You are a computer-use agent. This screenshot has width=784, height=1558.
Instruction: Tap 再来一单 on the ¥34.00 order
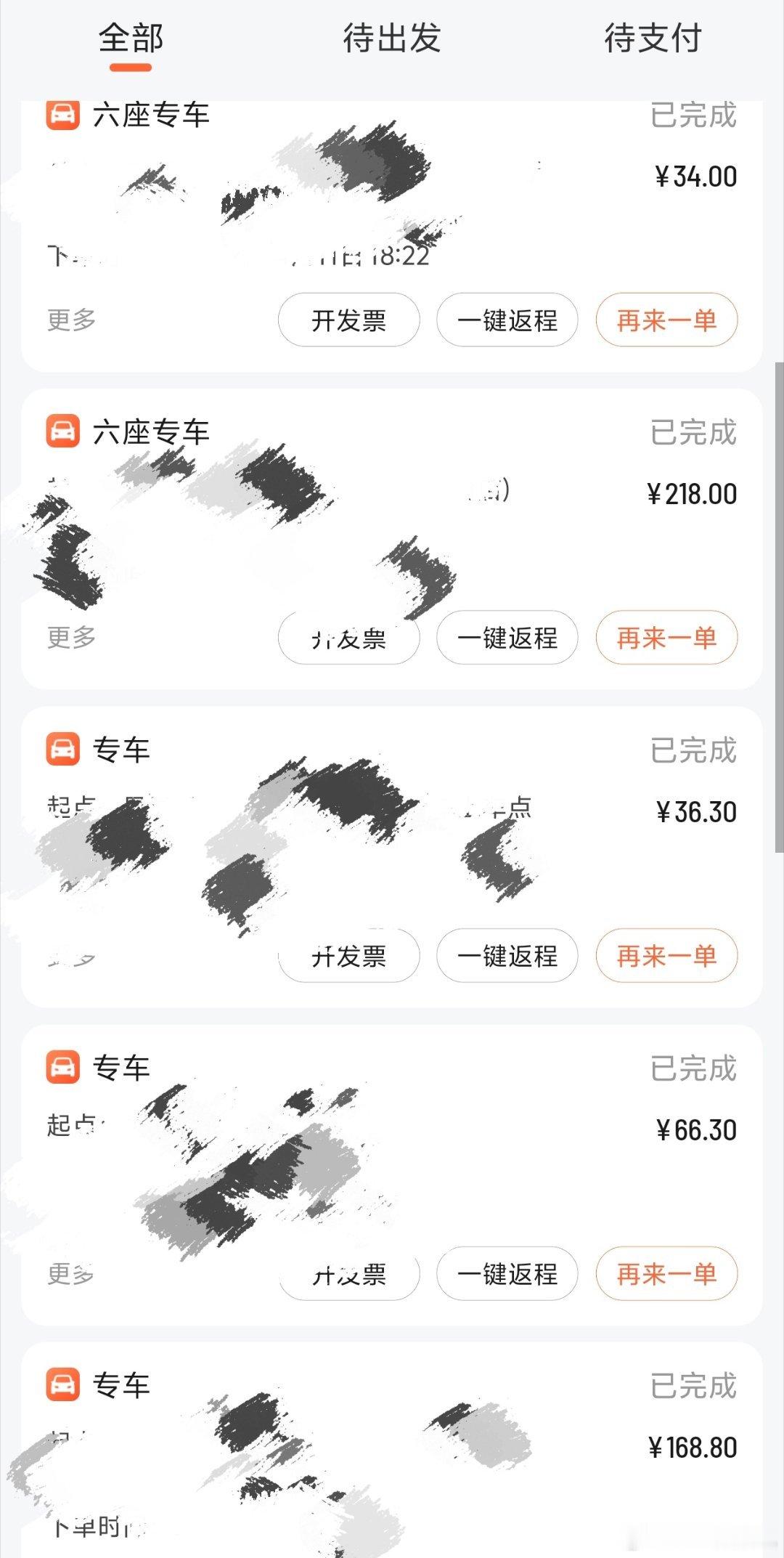[666, 320]
